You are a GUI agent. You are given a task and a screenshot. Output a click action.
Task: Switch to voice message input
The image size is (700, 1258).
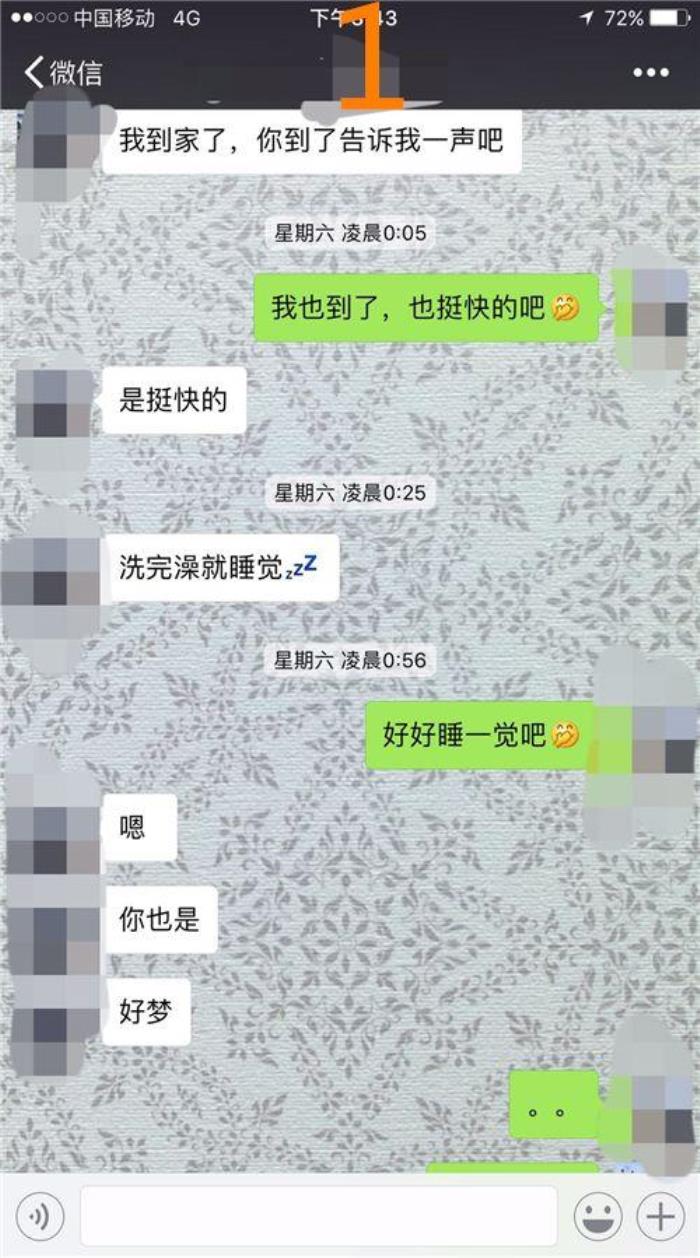(40, 1216)
